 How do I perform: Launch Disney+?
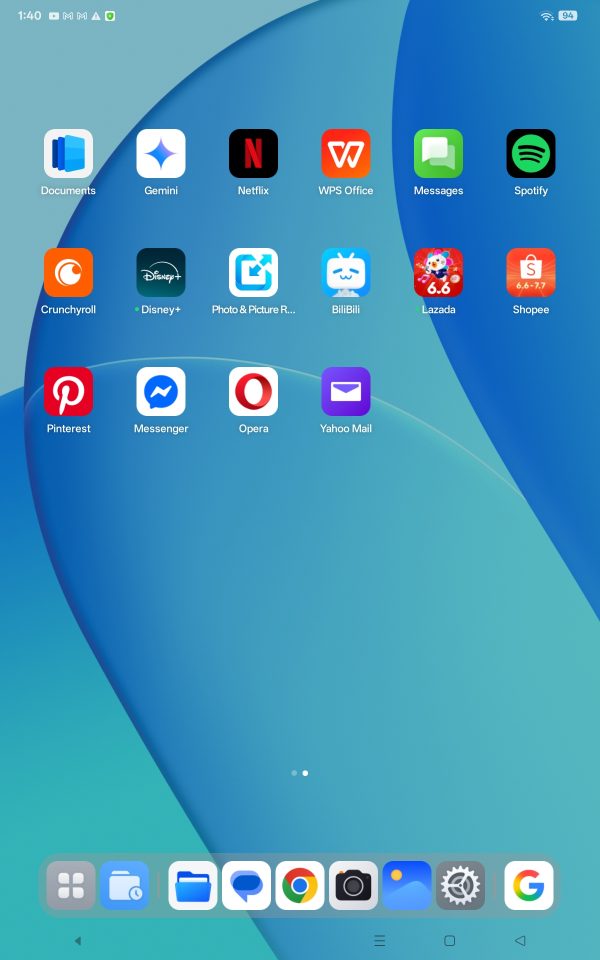click(161, 273)
